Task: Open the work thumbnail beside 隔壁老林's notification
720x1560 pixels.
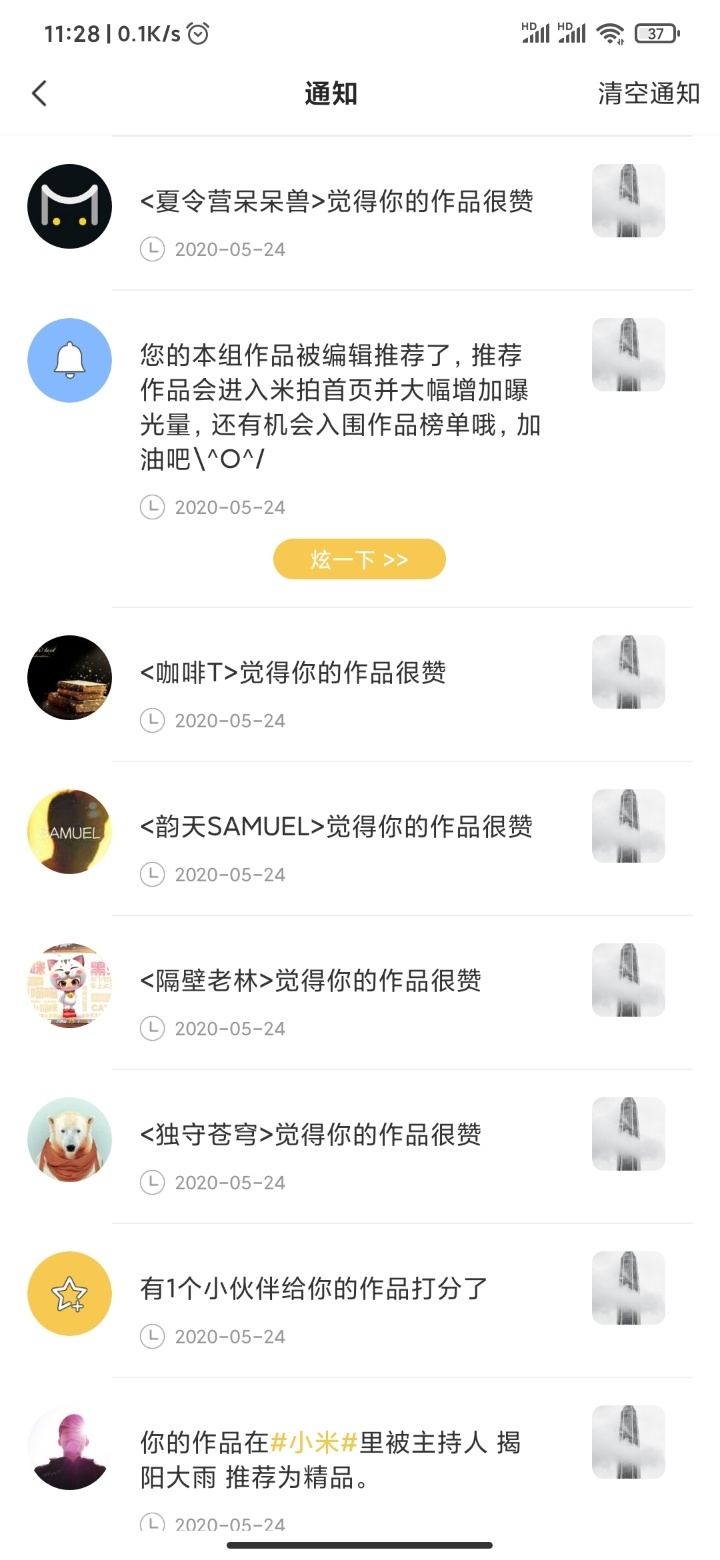Action: coord(628,980)
